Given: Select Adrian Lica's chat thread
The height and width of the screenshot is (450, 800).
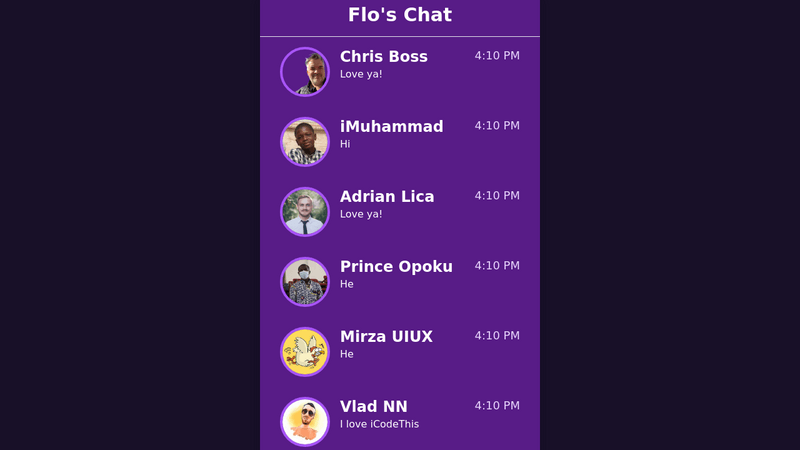Looking at the screenshot, I should coord(400,211).
